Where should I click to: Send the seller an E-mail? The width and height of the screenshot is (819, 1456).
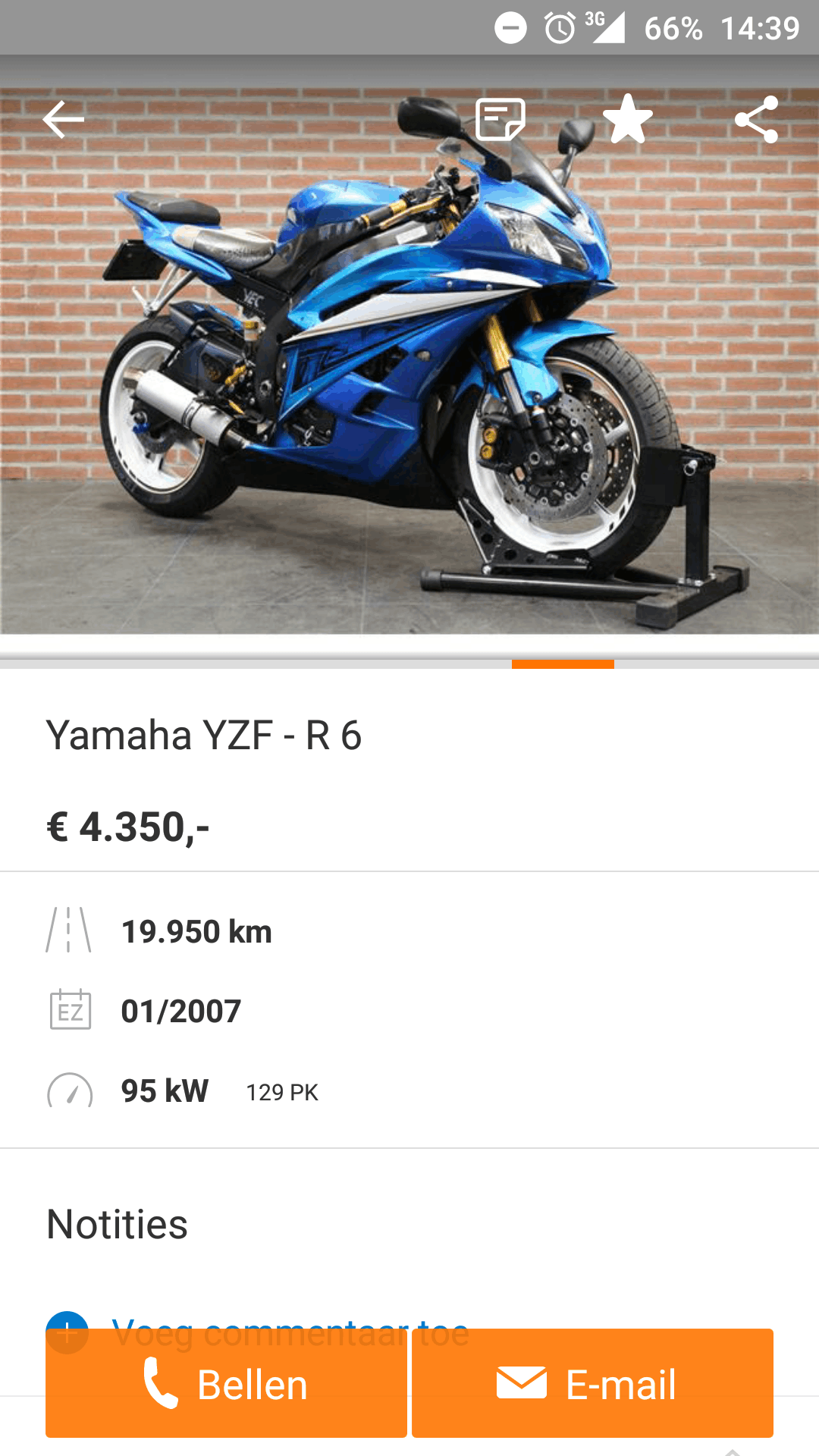pyautogui.click(x=592, y=1383)
